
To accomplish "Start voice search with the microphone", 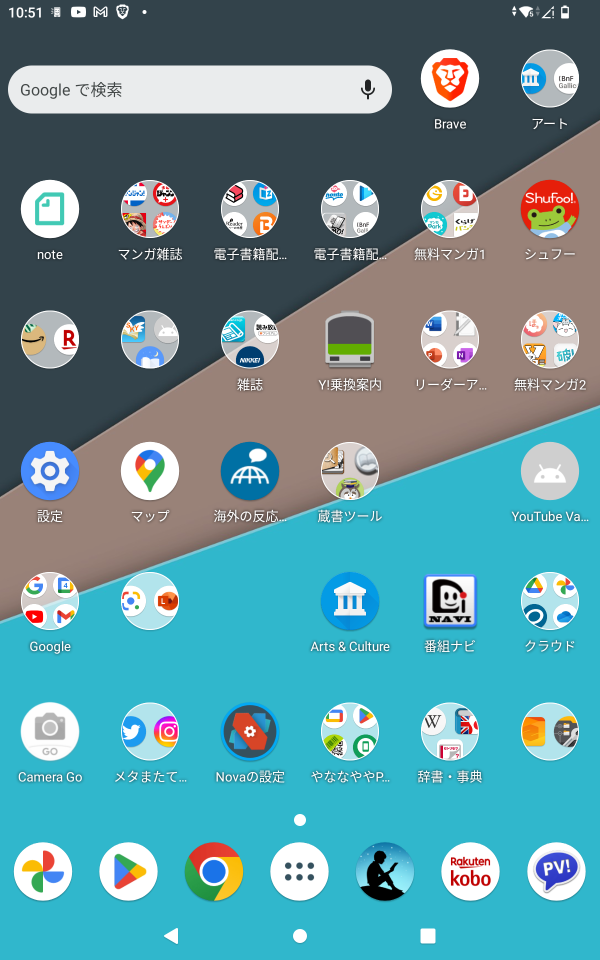I will [367, 89].
